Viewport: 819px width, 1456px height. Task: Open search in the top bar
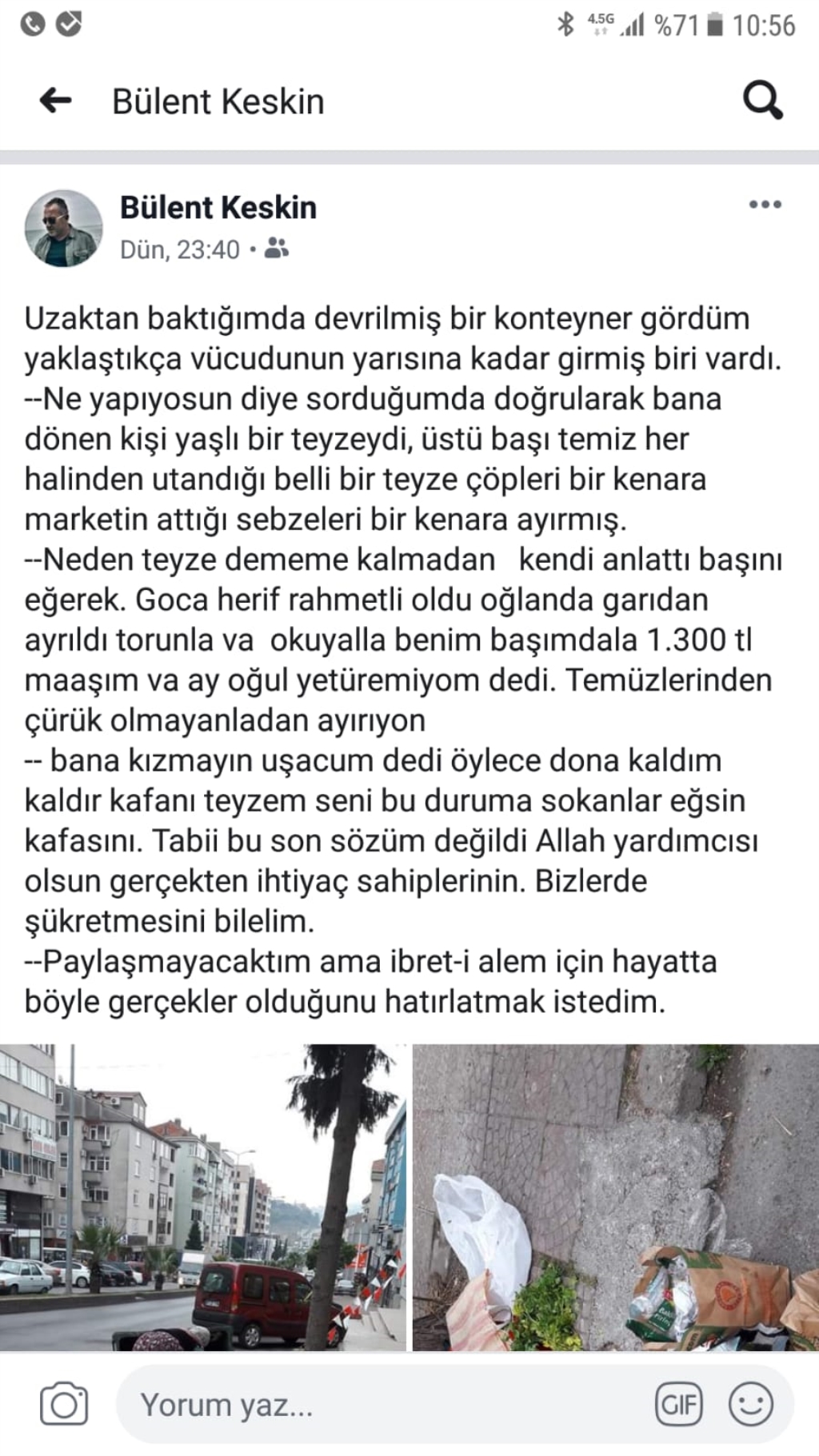click(x=762, y=101)
